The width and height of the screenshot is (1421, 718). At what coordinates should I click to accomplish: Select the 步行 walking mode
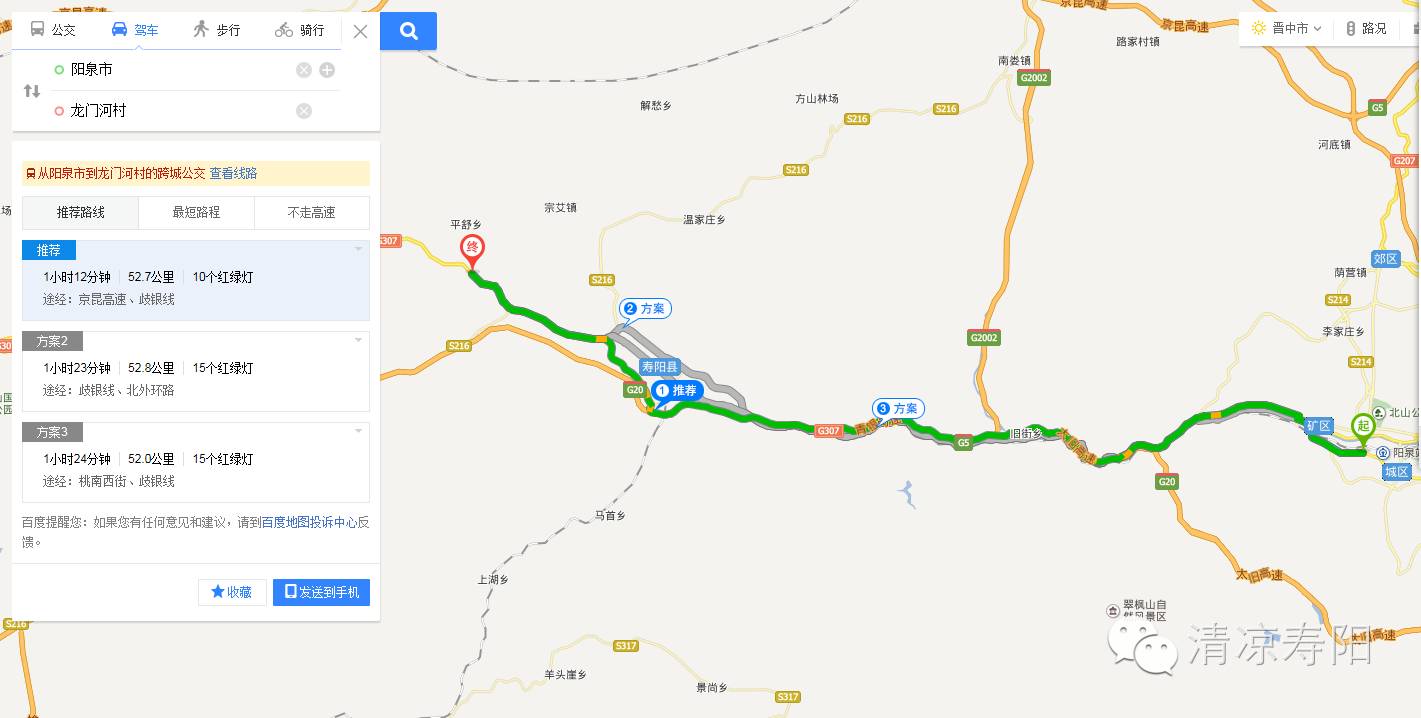tap(216, 30)
